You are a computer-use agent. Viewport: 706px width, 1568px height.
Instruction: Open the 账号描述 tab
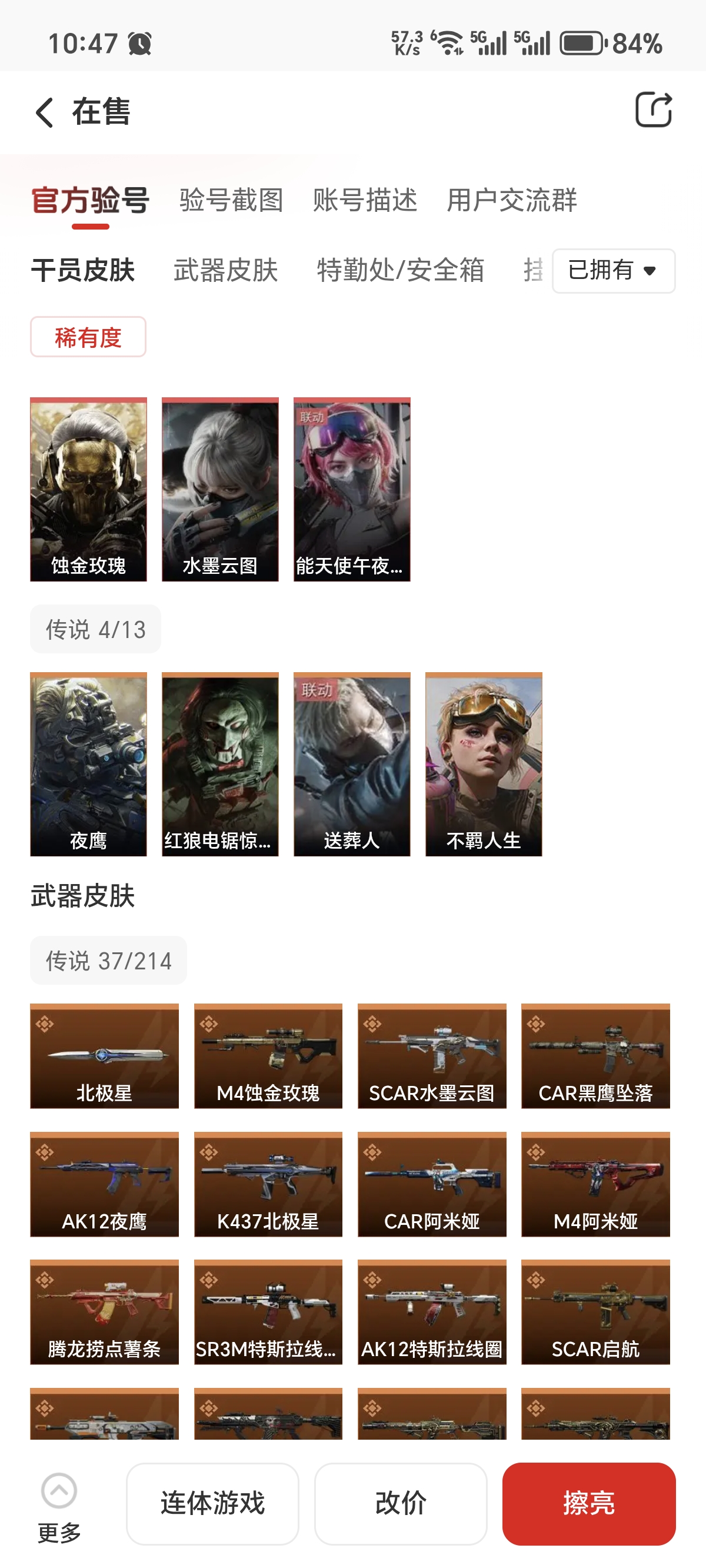pos(365,200)
